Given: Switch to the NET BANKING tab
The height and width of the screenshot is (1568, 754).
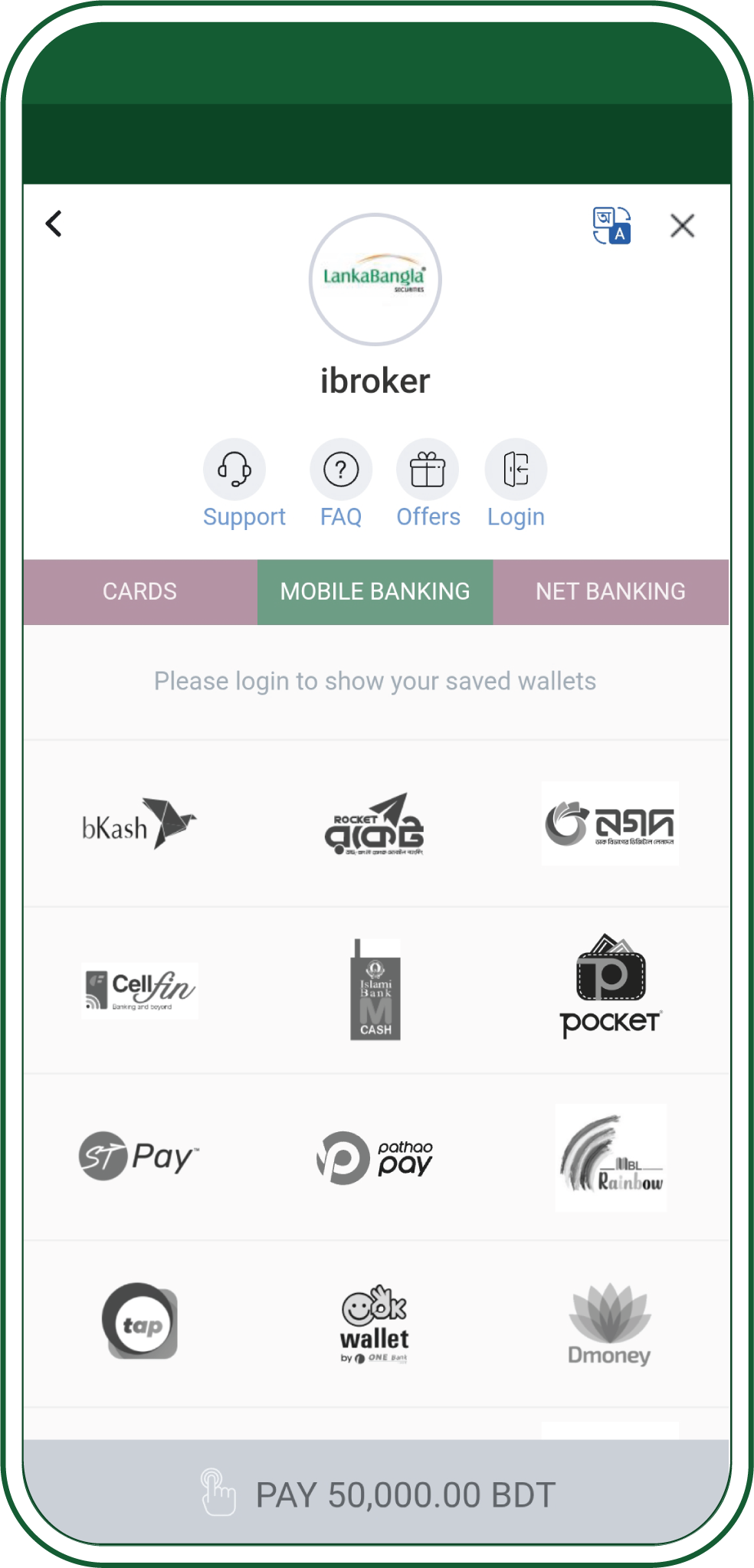Looking at the screenshot, I should pyautogui.click(x=610, y=591).
